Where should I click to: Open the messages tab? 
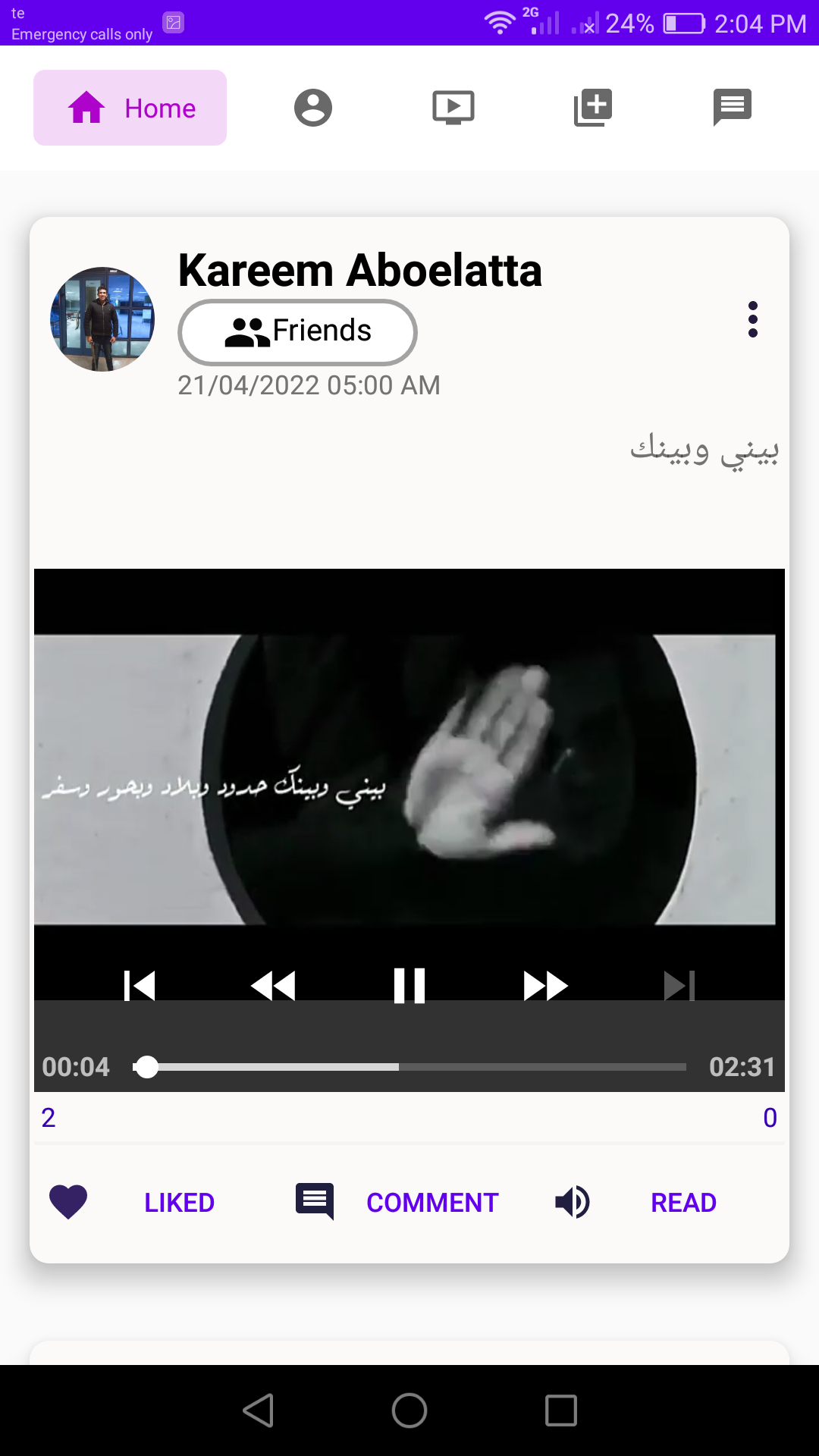pyautogui.click(x=732, y=108)
